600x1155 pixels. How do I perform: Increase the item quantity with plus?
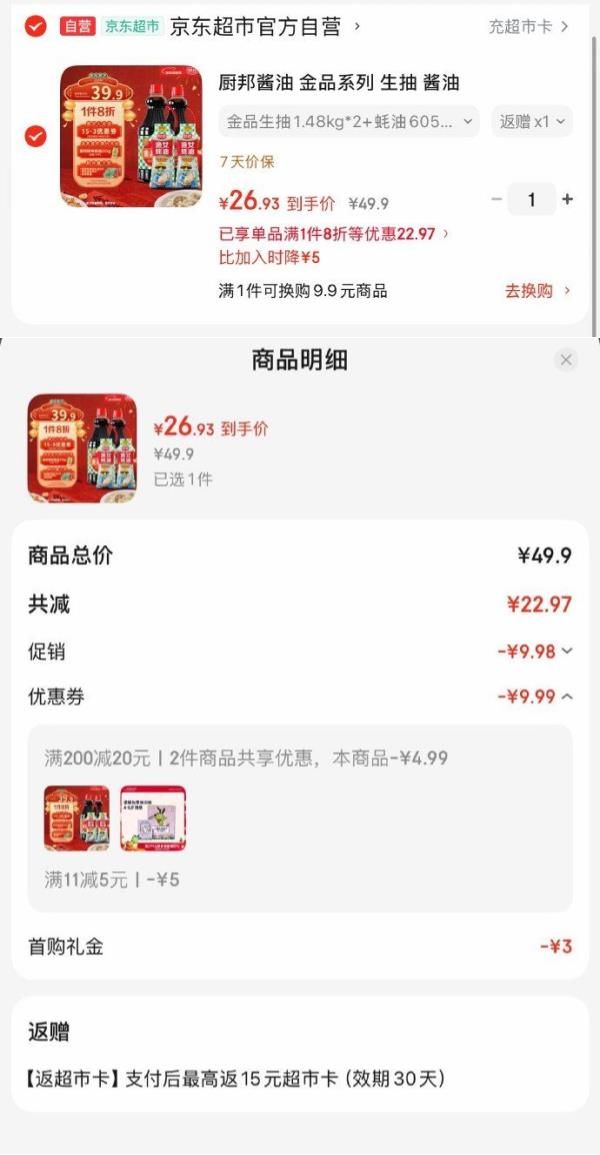[567, 200]
